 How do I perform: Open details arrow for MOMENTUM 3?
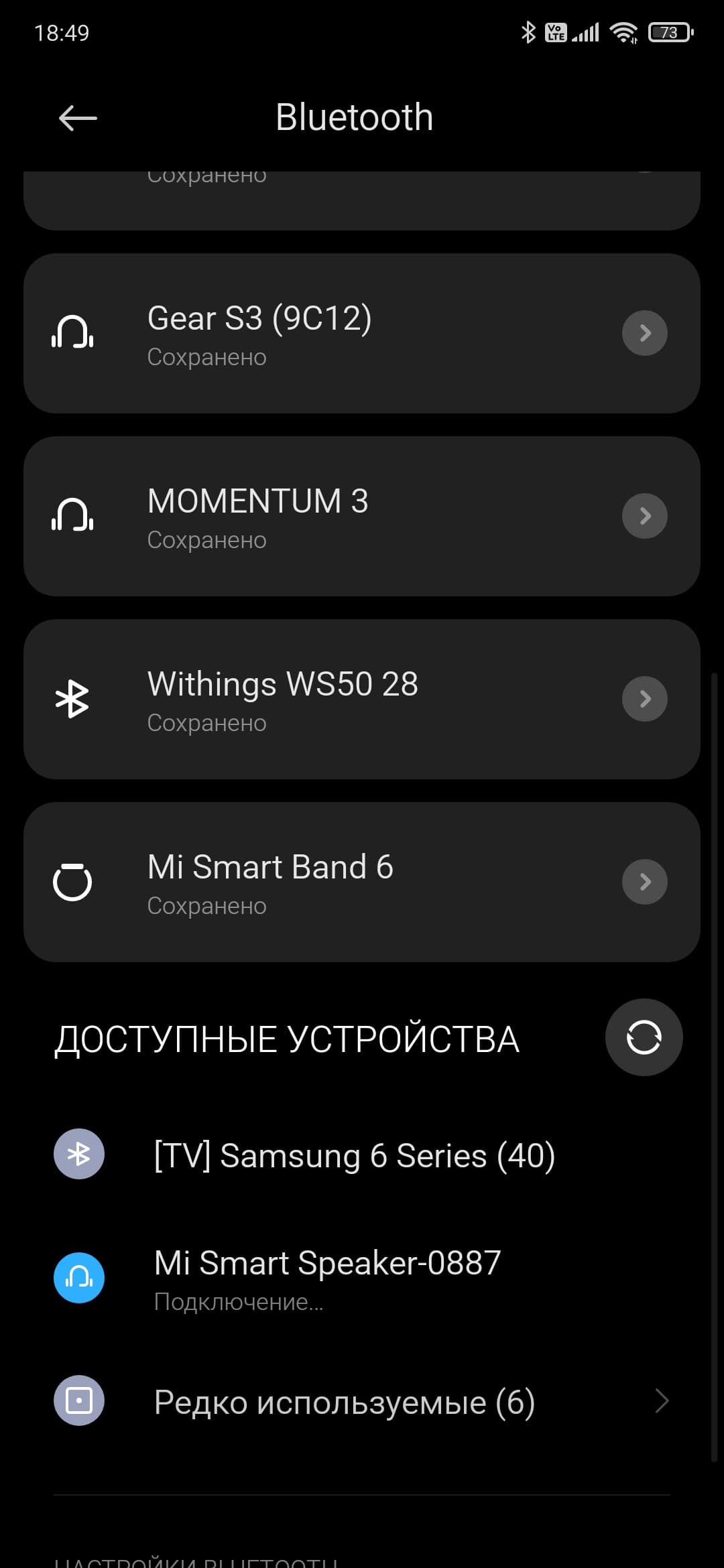[644, 516]
